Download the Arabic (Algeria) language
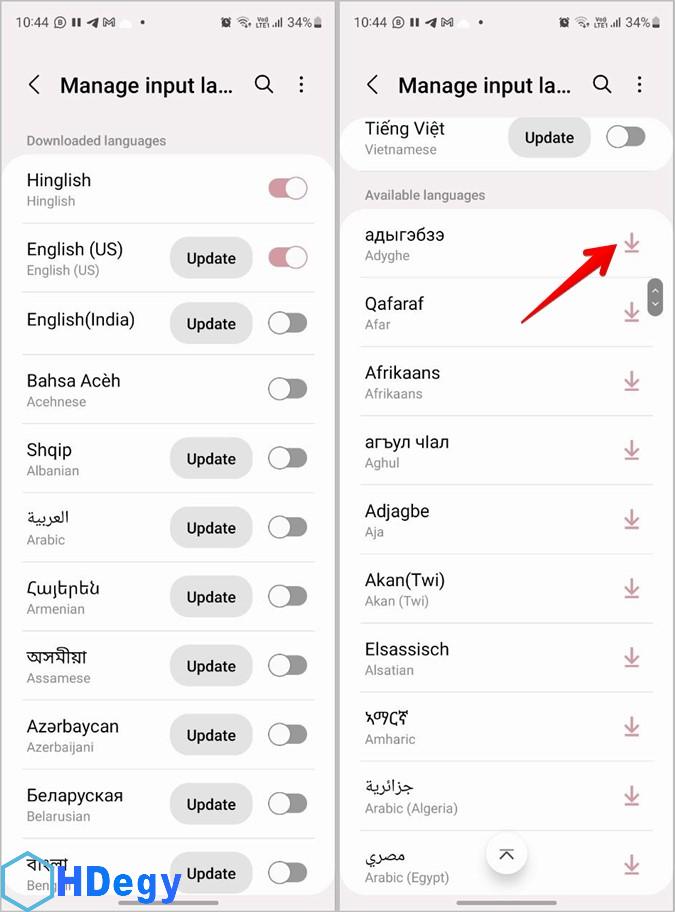 coord(631,796)
